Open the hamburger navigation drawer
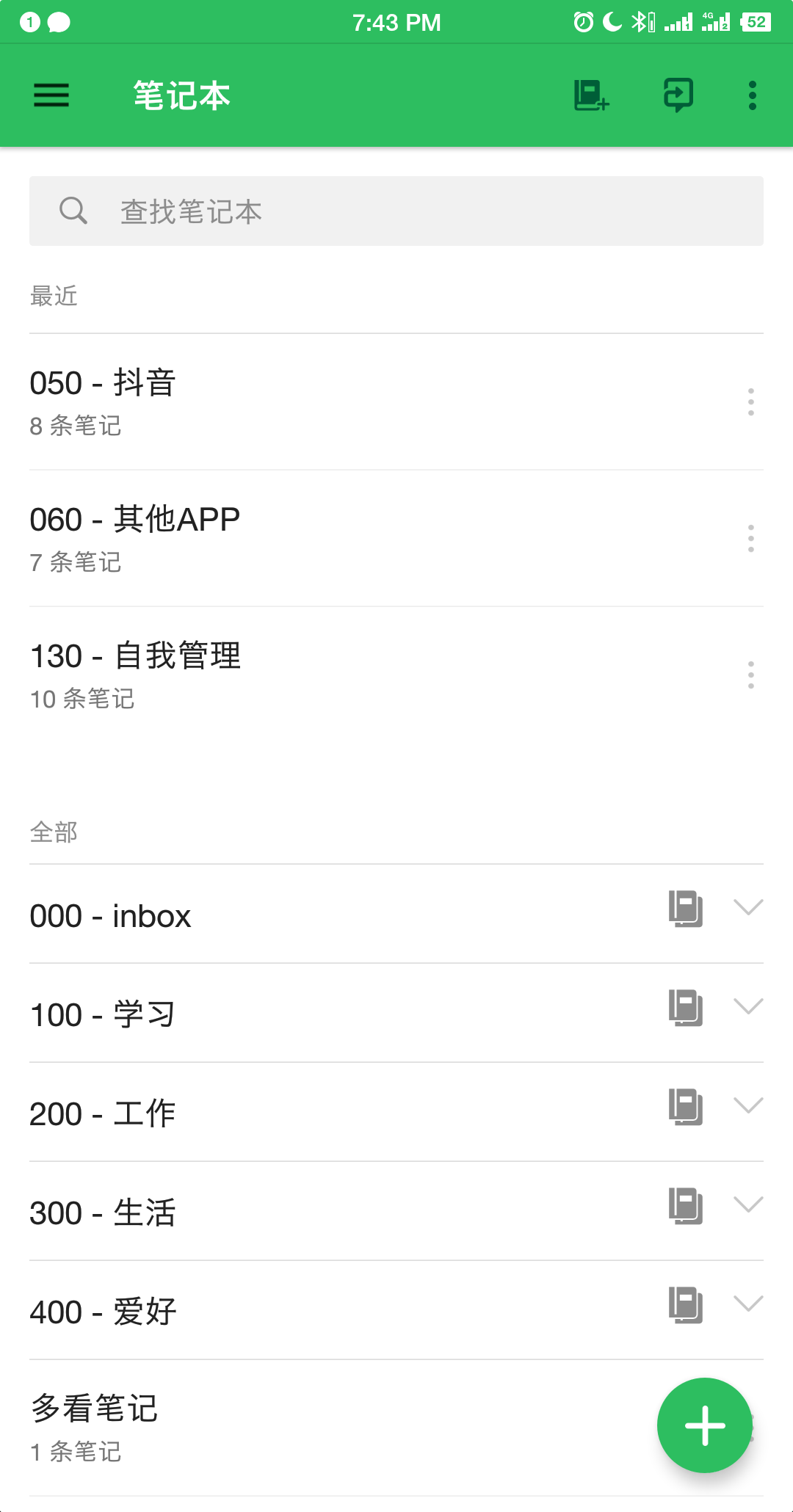793x1512 pixels. tap(51, 95)
